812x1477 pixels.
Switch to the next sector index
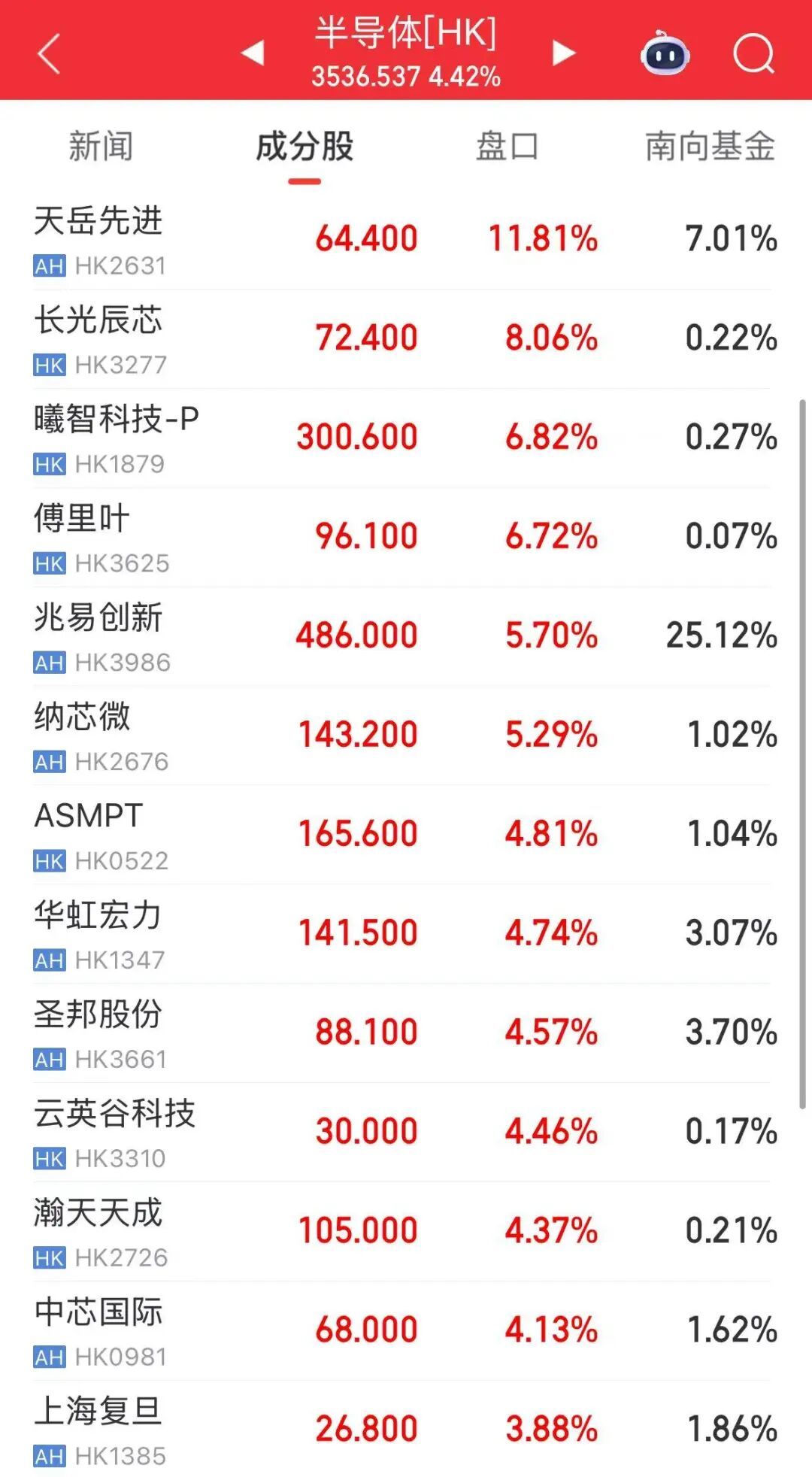[563, 53]
